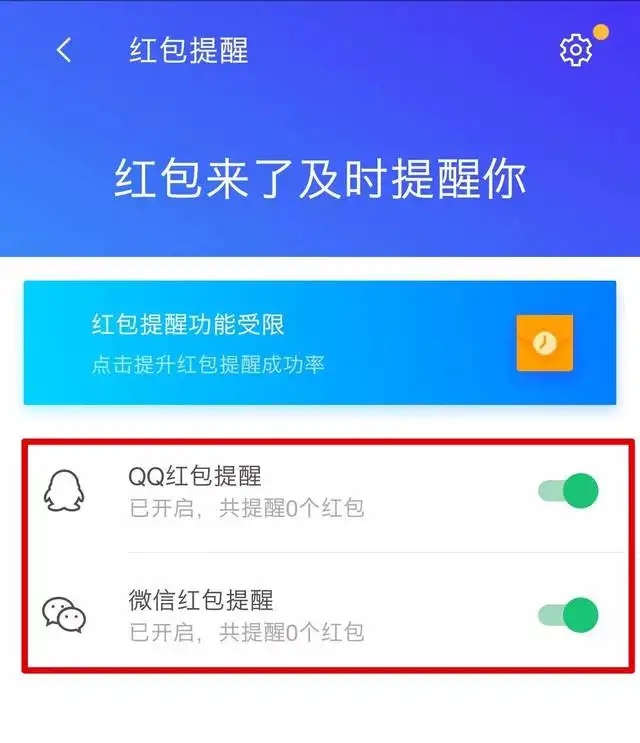This screenshot has width=640, height=743.
Task: Turn off QQ红包提醒 switch
Action: point(569,491)
